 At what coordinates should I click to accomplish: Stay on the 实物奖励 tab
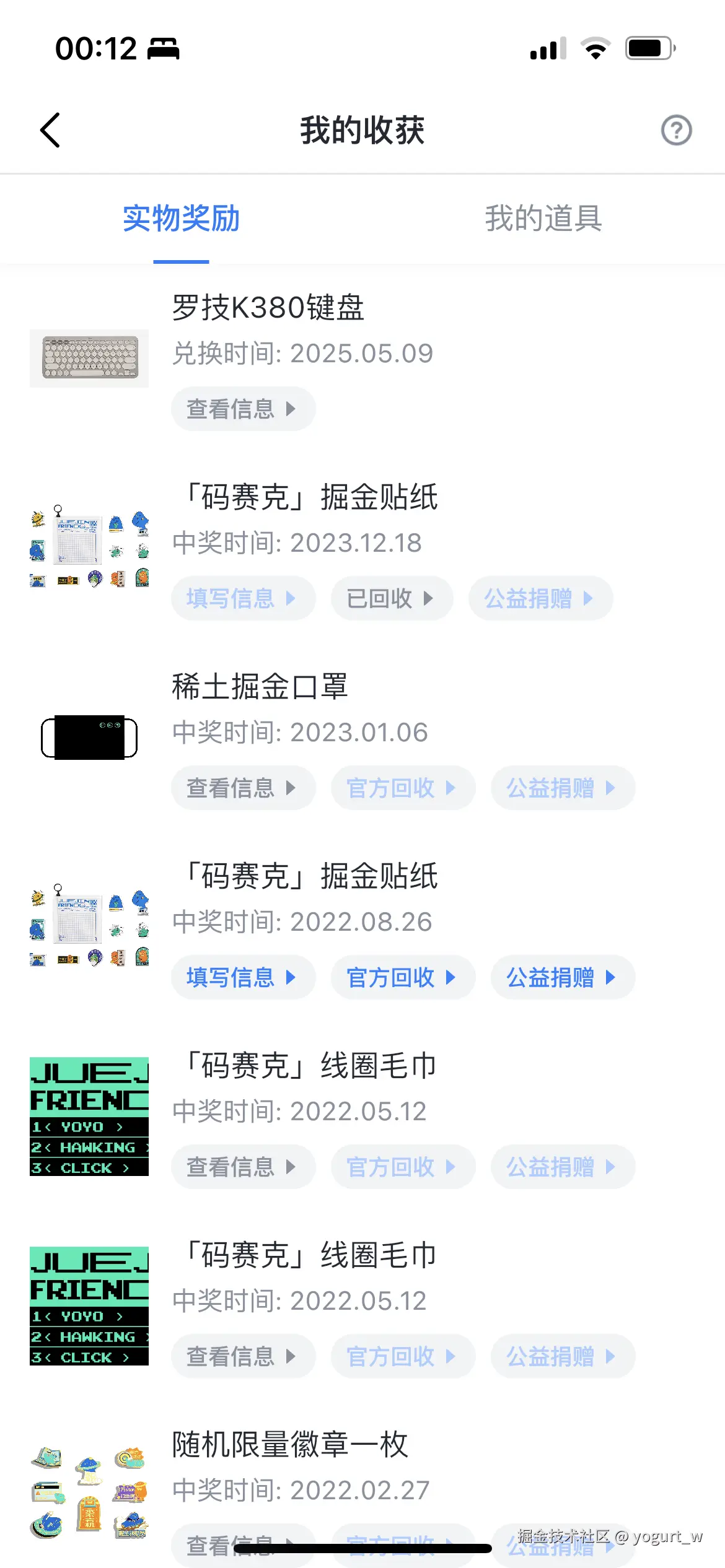point(182,219)
